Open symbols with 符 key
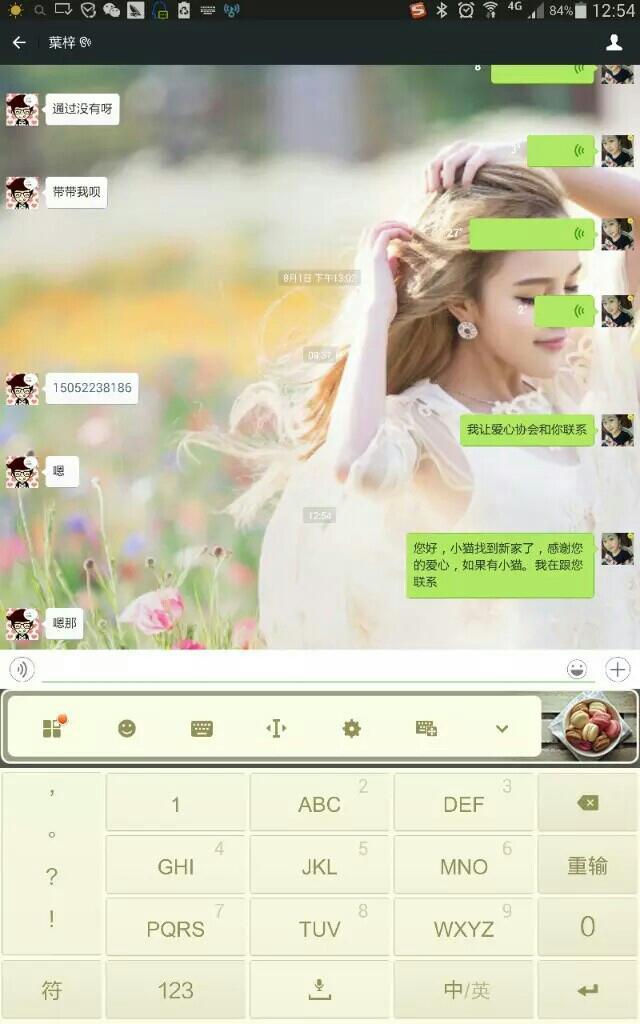 52,990
